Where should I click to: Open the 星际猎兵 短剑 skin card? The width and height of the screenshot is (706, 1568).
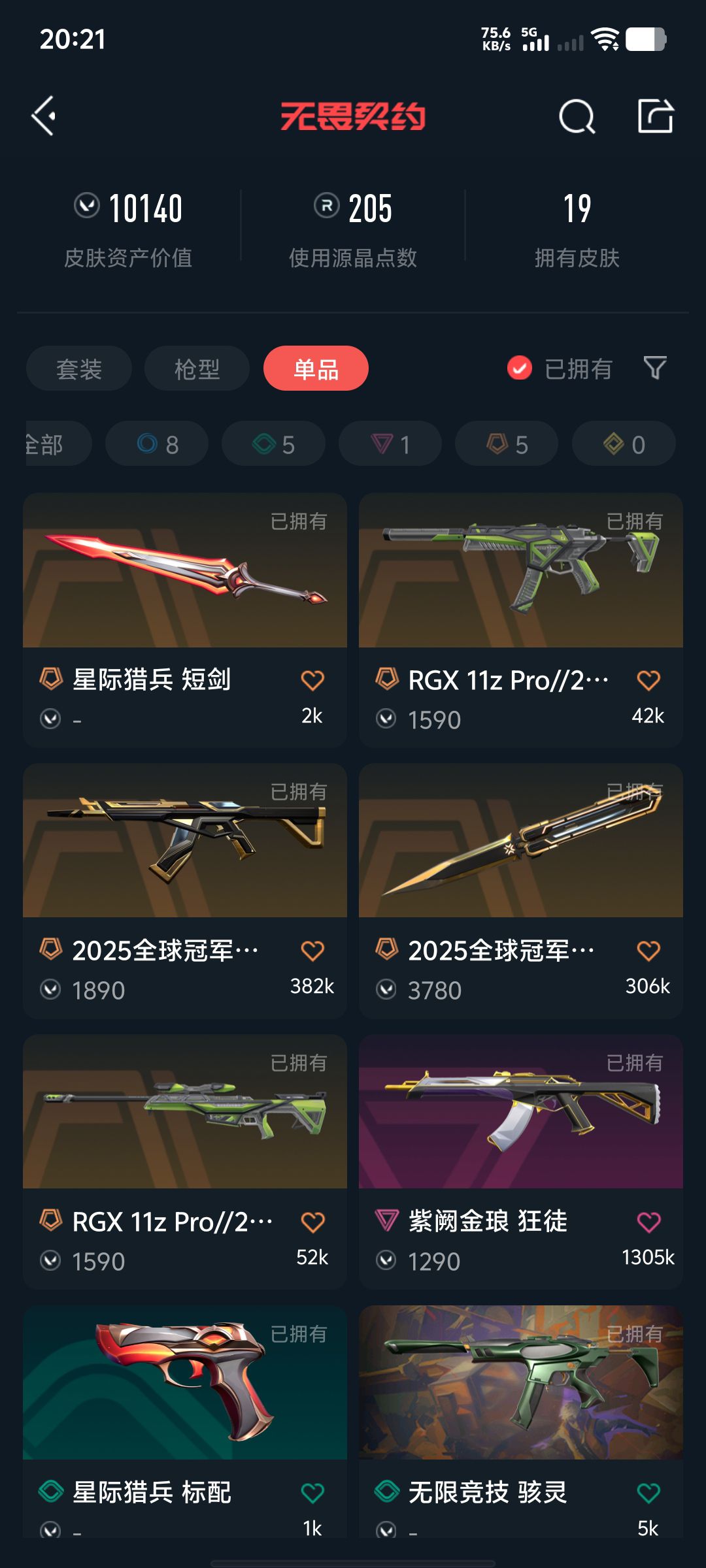pos(185,620)
